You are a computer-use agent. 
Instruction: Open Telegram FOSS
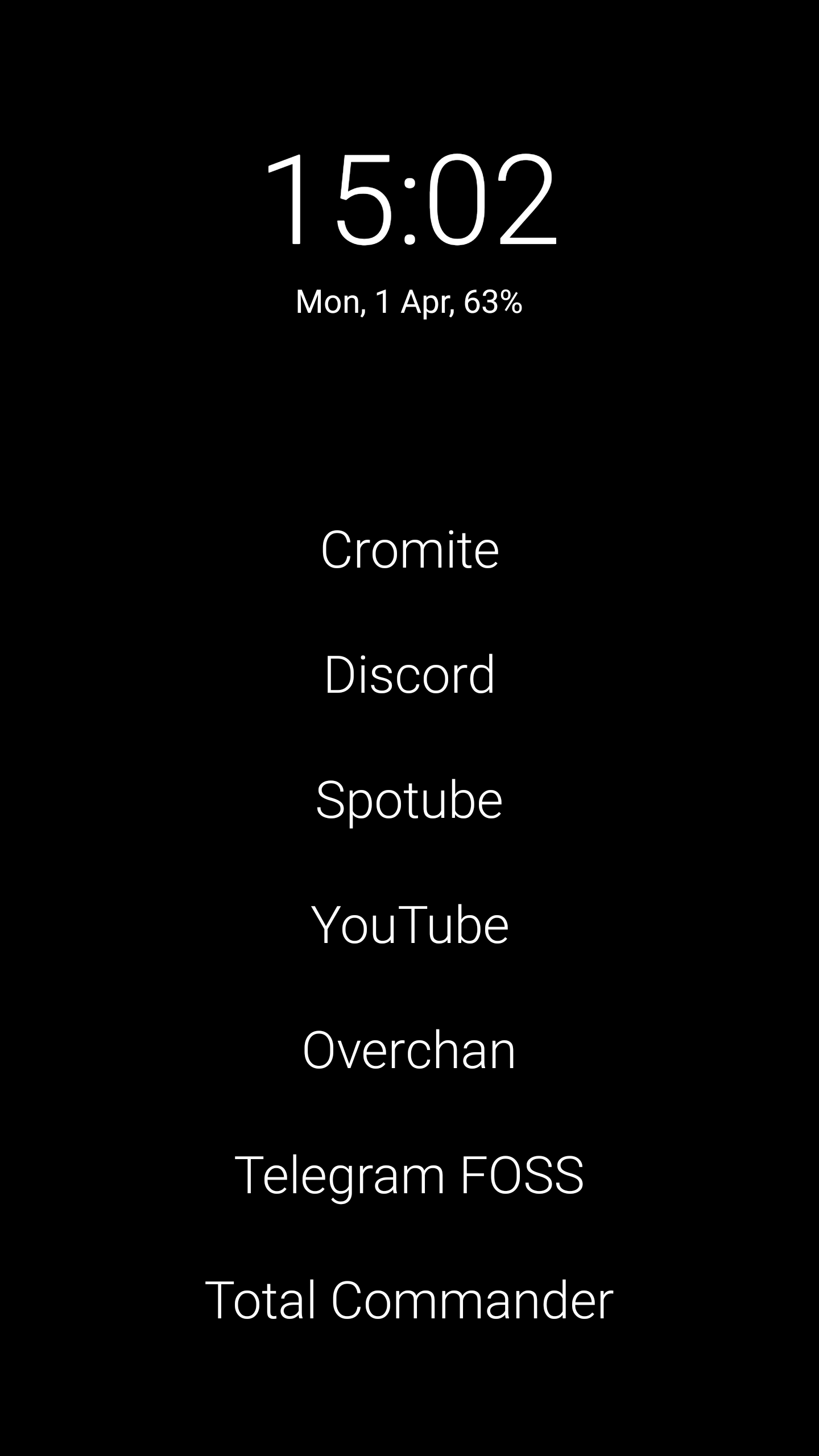click(x=409, y=1175)
